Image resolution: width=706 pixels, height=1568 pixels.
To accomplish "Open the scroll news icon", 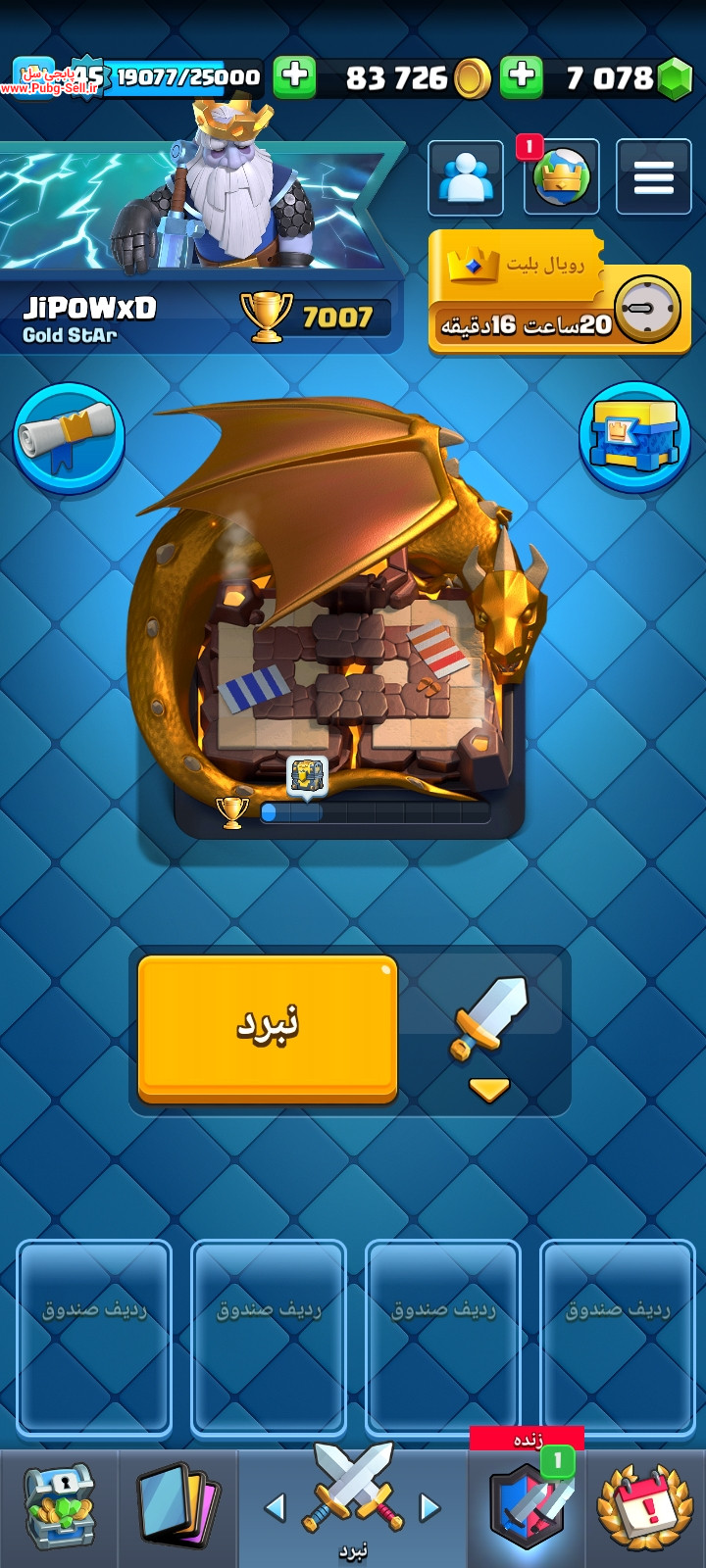I will 69,437.
